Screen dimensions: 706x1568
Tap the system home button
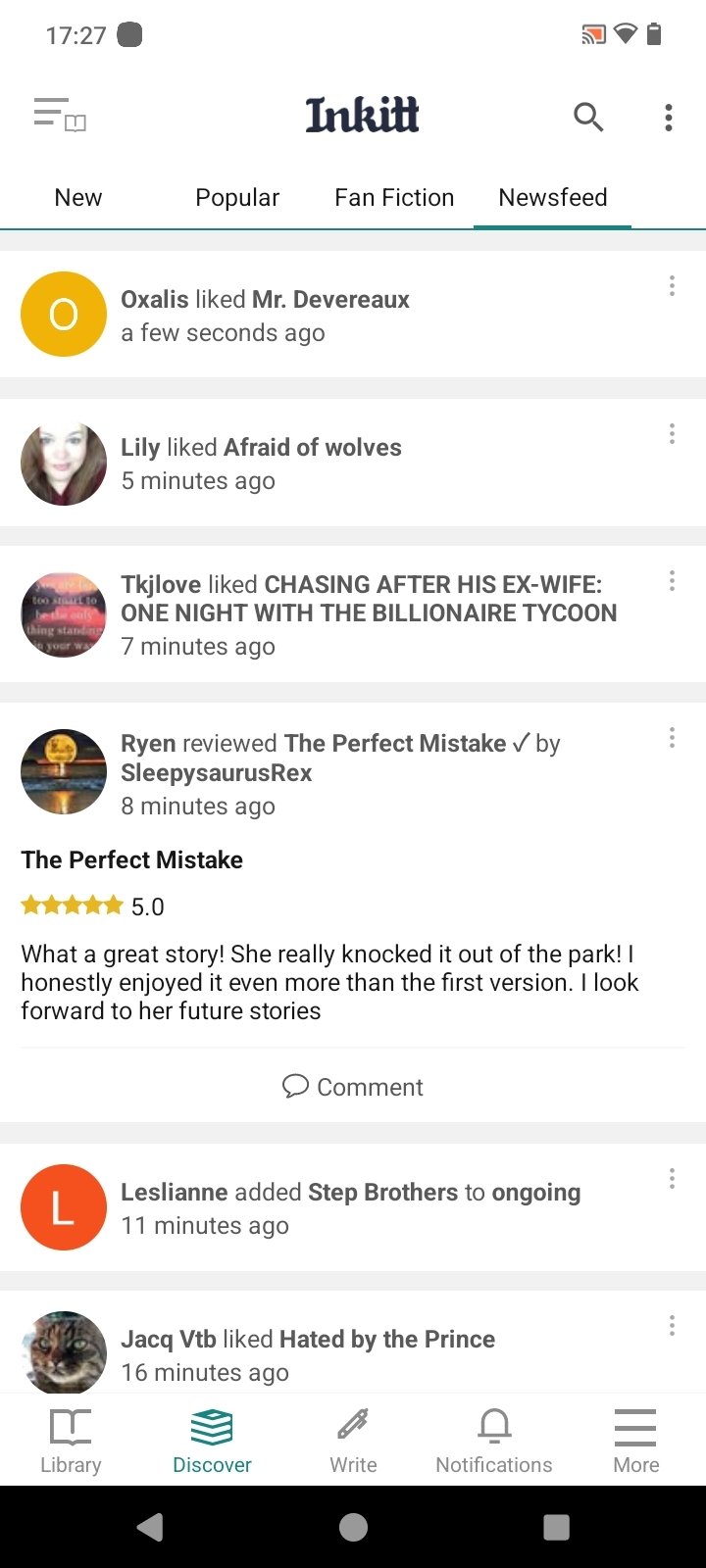353,1527
